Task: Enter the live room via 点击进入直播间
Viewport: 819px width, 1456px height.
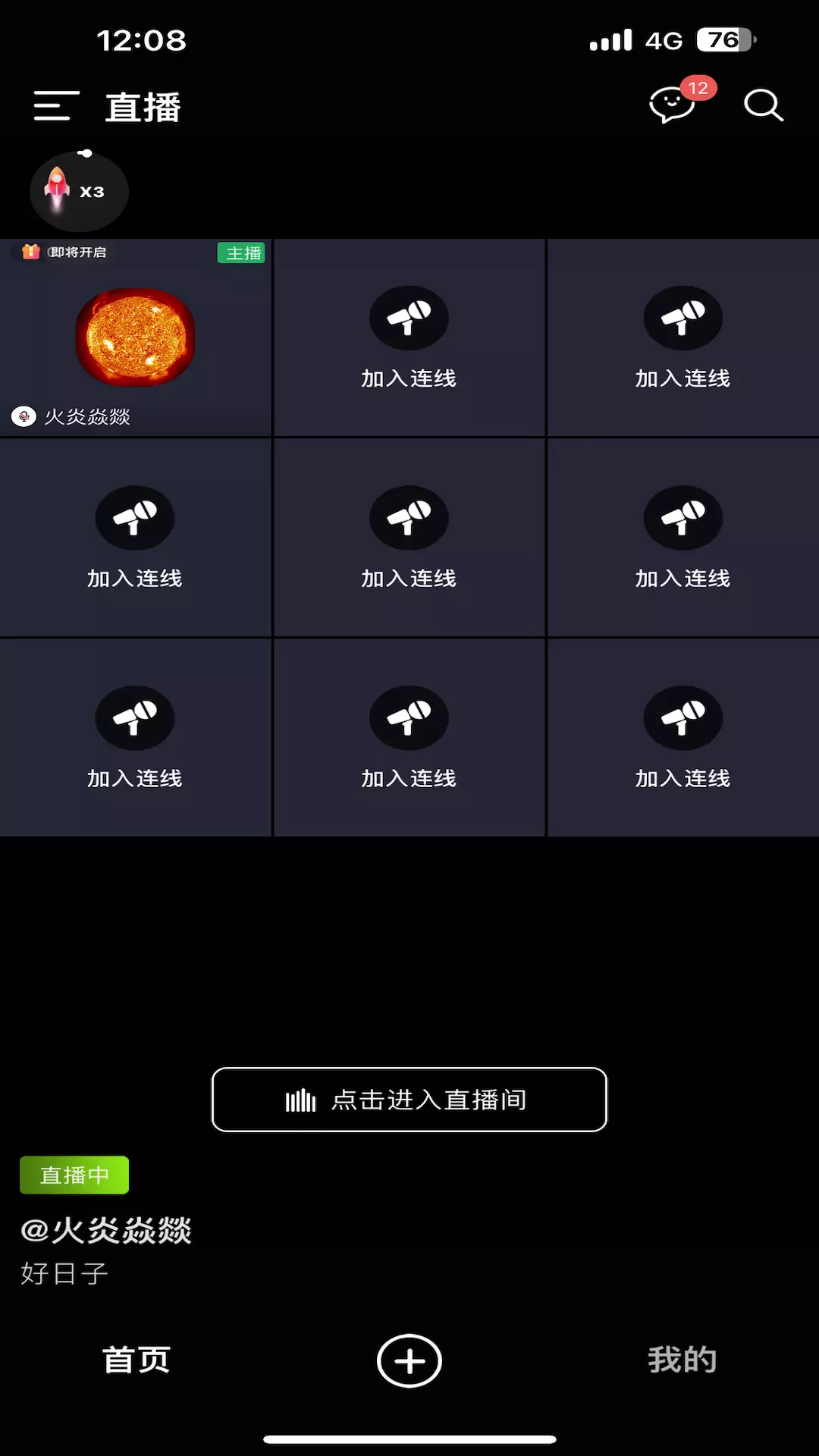Action: point(409,1100)
